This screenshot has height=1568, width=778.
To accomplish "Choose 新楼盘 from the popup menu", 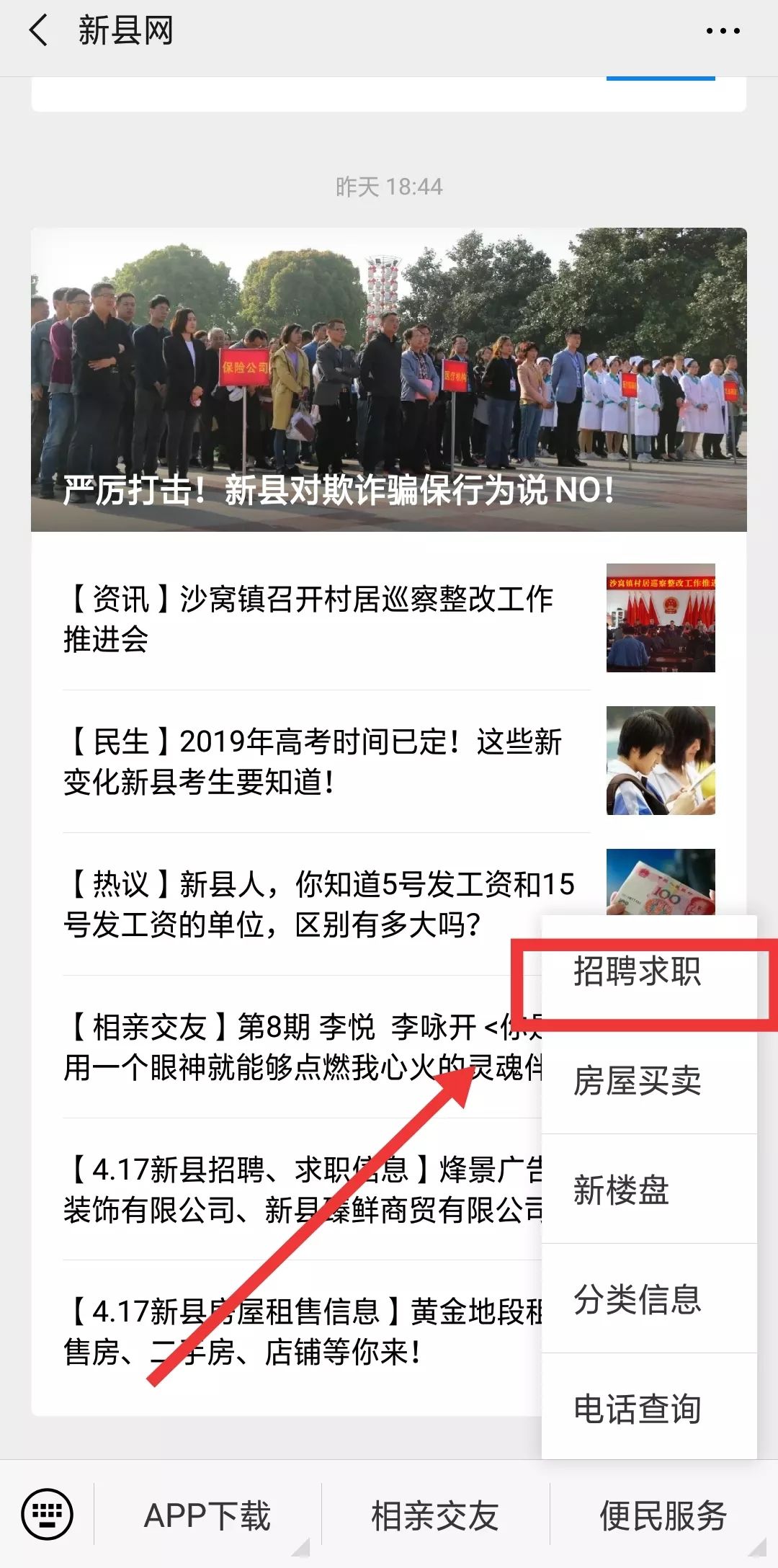I will [649, 1189].
